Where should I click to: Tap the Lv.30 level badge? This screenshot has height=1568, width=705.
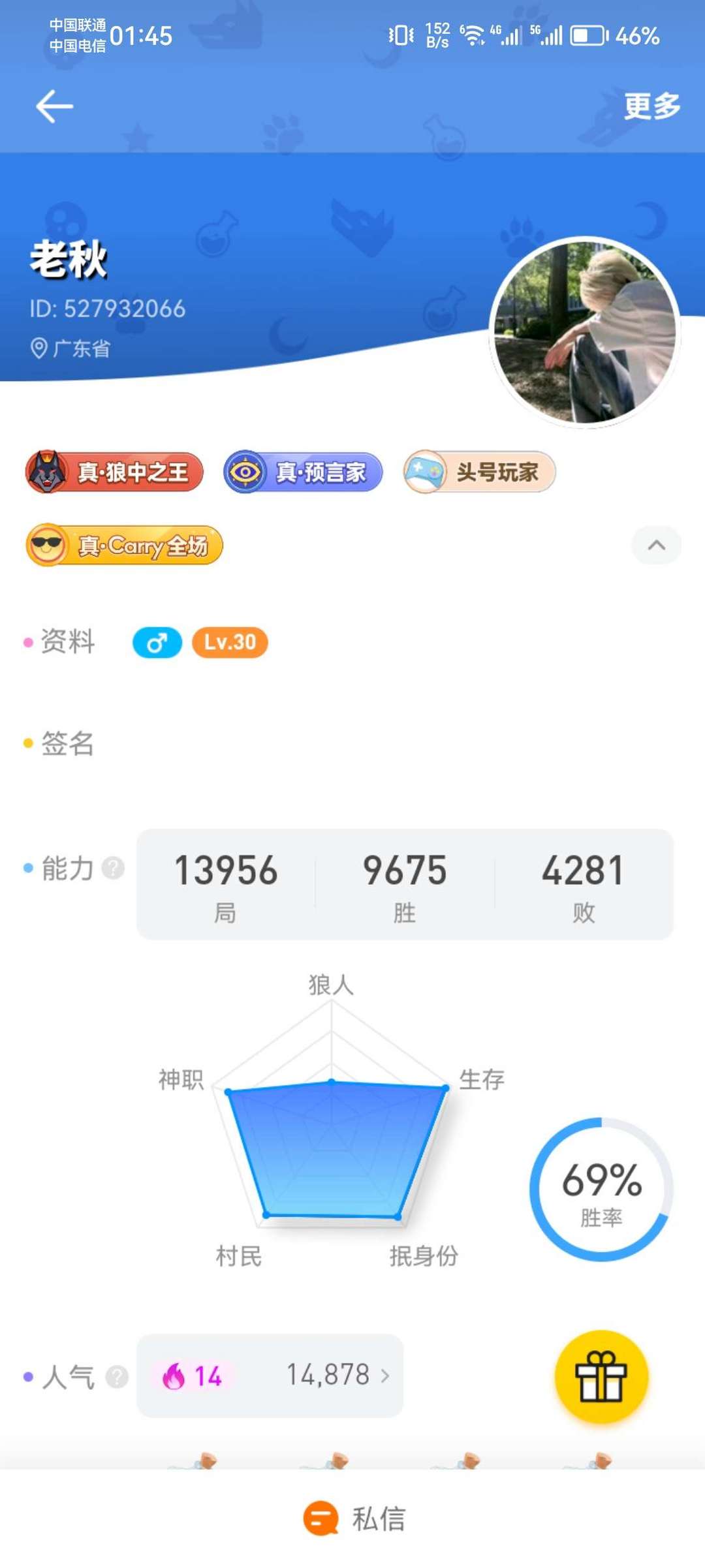point(230,642)
